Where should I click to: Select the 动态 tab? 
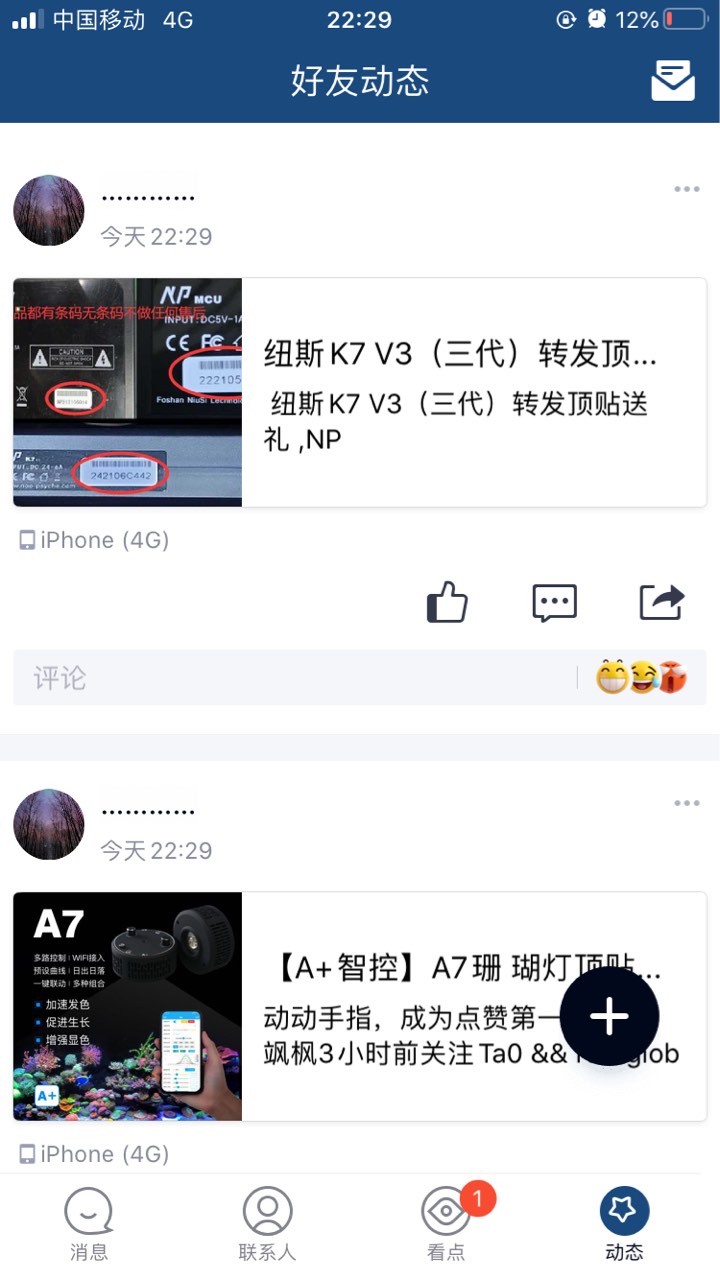coord(624,1224)
